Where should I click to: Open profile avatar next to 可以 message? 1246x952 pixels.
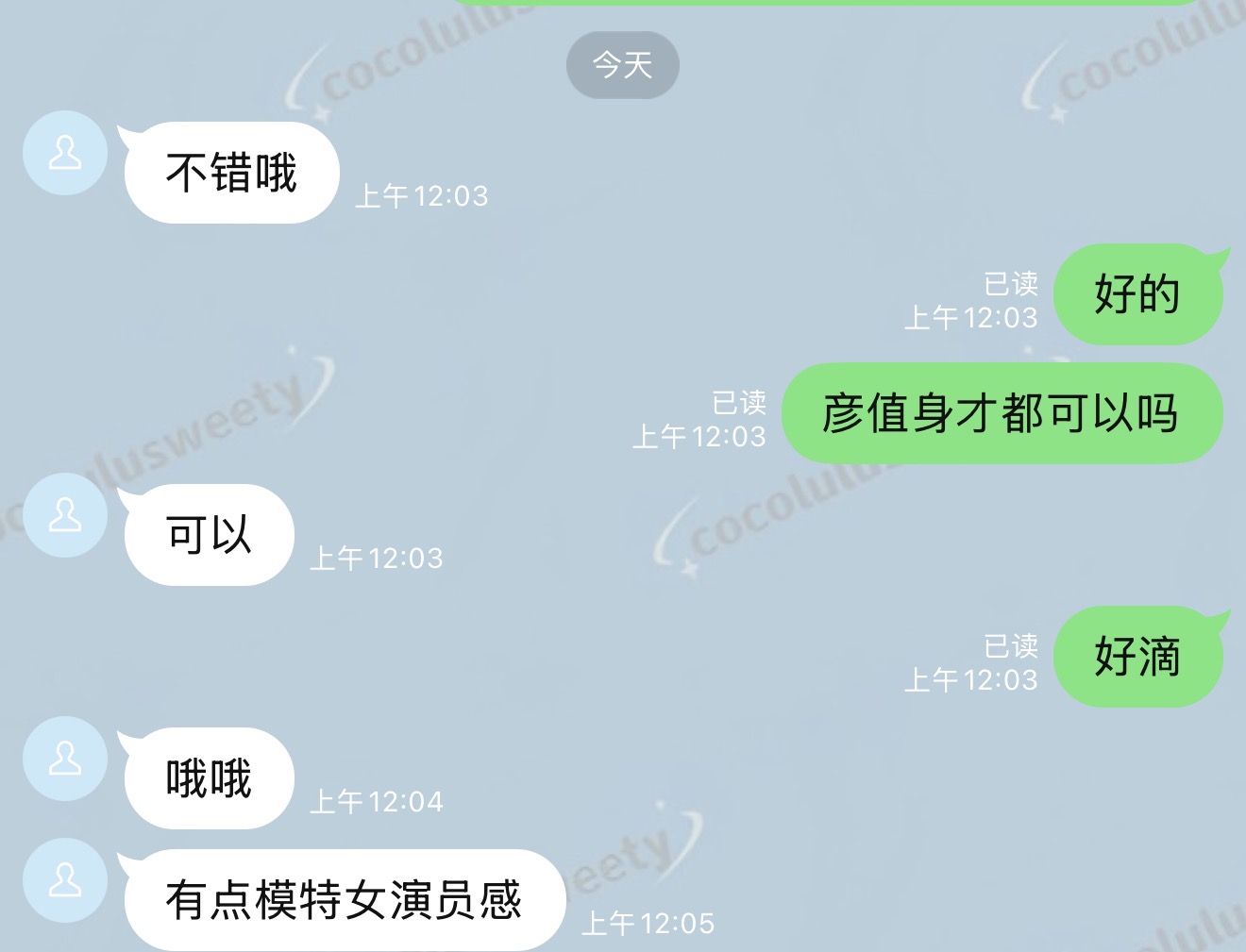pos(65,516)
